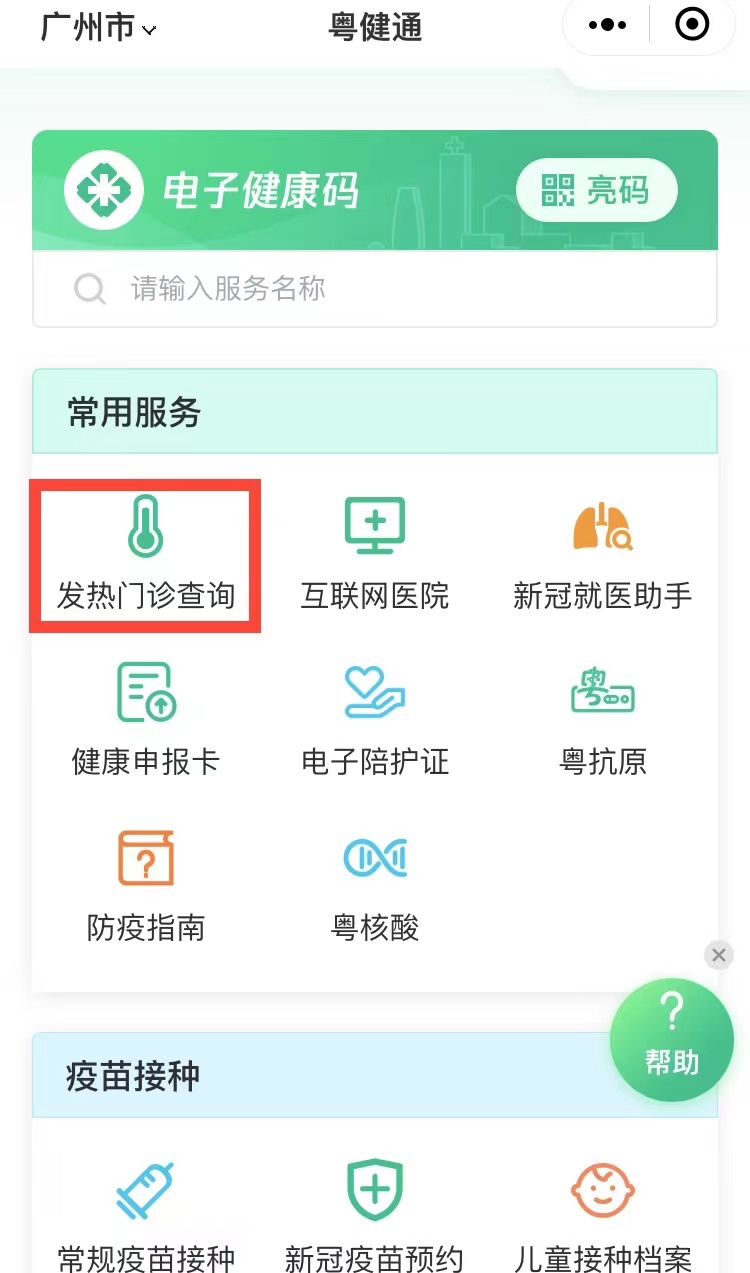Viewport: 750px width, 1273px height.
Task: Tap the 请输入服务名称 search field
Action: (x=375, y=290)
